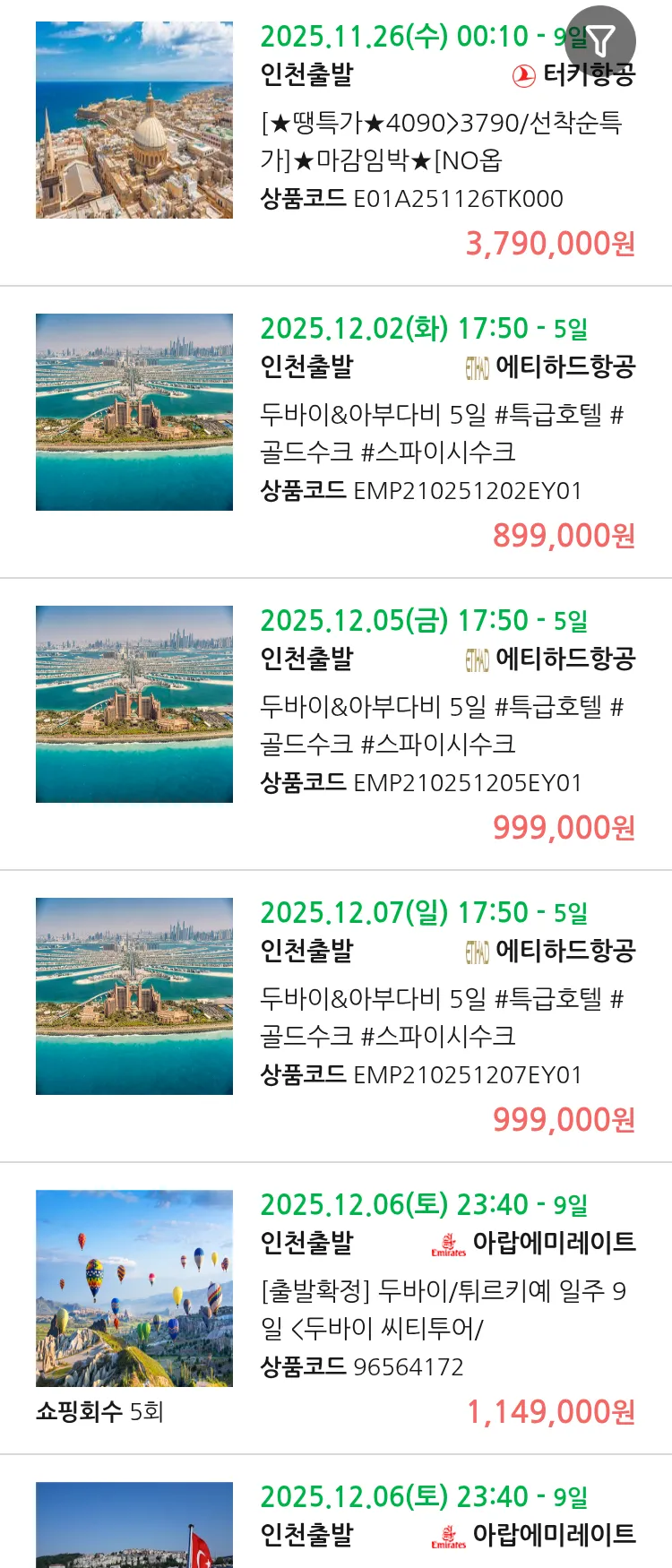
Task: Choose the 2025.12.07 Dubai & Abu Dhabi tour
Action: [x=441, y=1017]
